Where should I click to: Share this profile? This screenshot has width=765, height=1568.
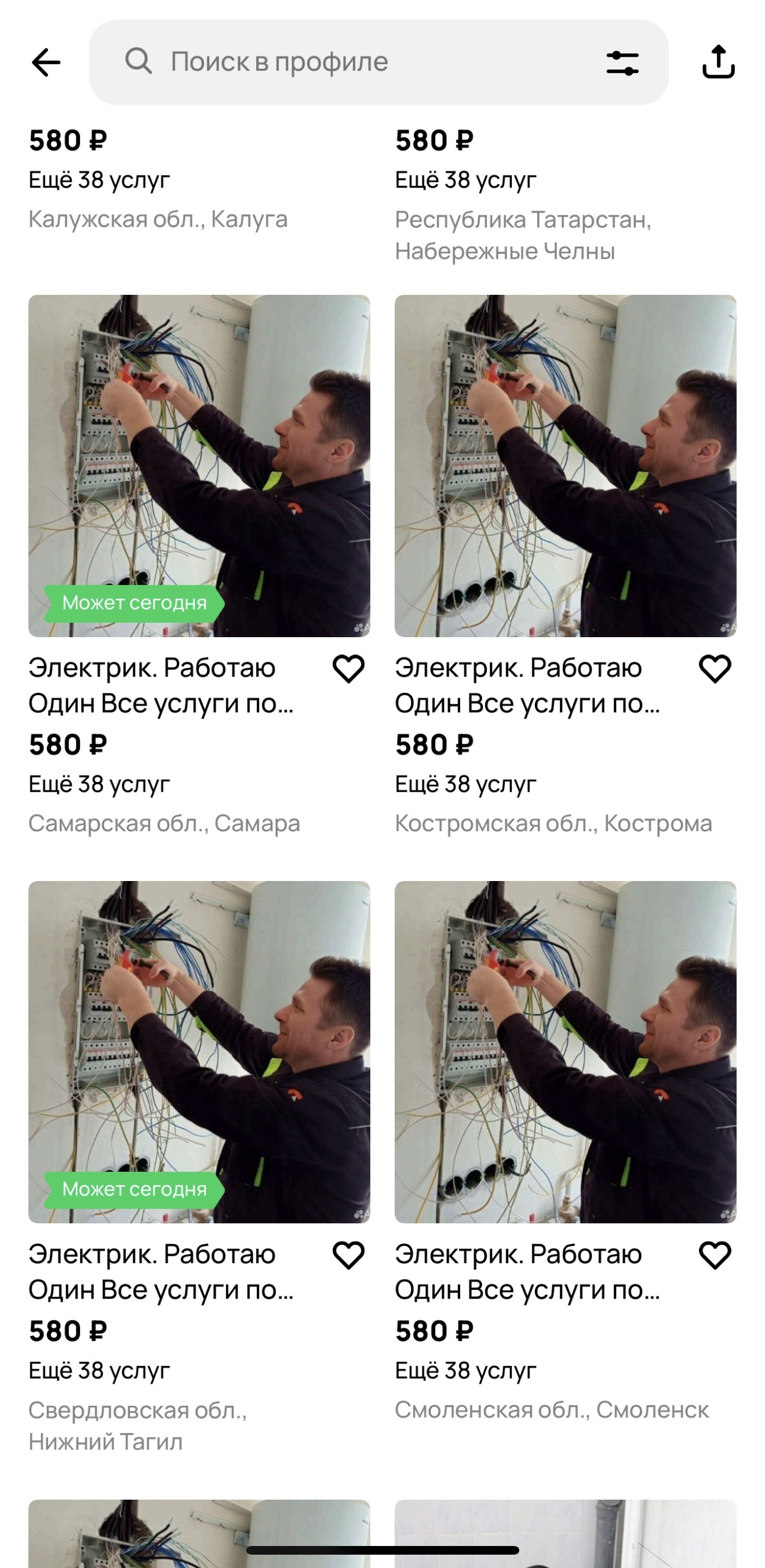718,63
